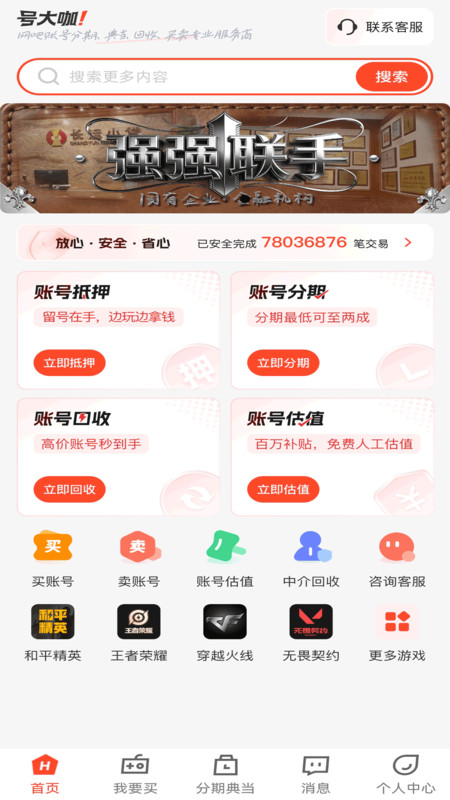
Task: Open the 强强联手 promotional banner
Action: pyautogui.click(x=225, y=158)
